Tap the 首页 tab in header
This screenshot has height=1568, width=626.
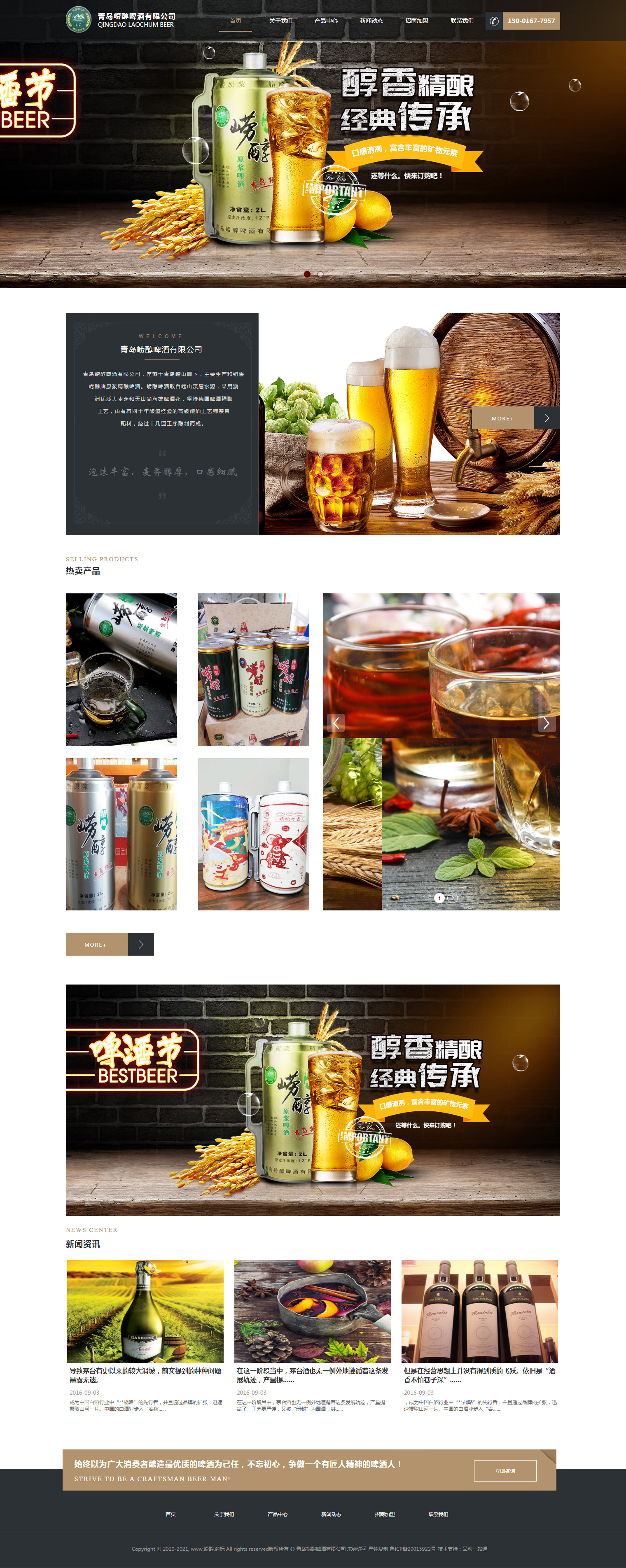[x=236, y=21]
